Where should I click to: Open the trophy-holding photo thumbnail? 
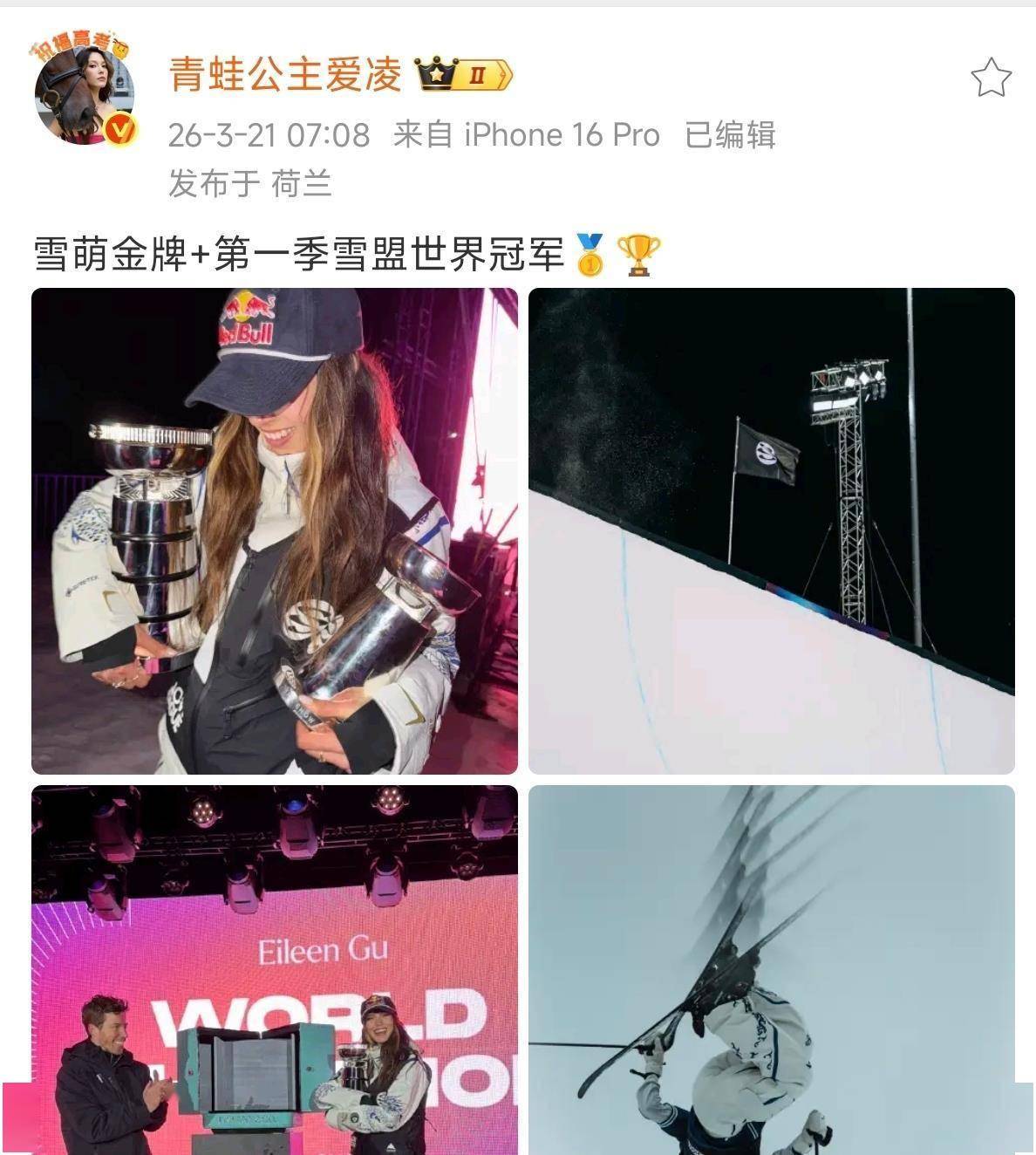pyautogui.click(x=276, y=533)
